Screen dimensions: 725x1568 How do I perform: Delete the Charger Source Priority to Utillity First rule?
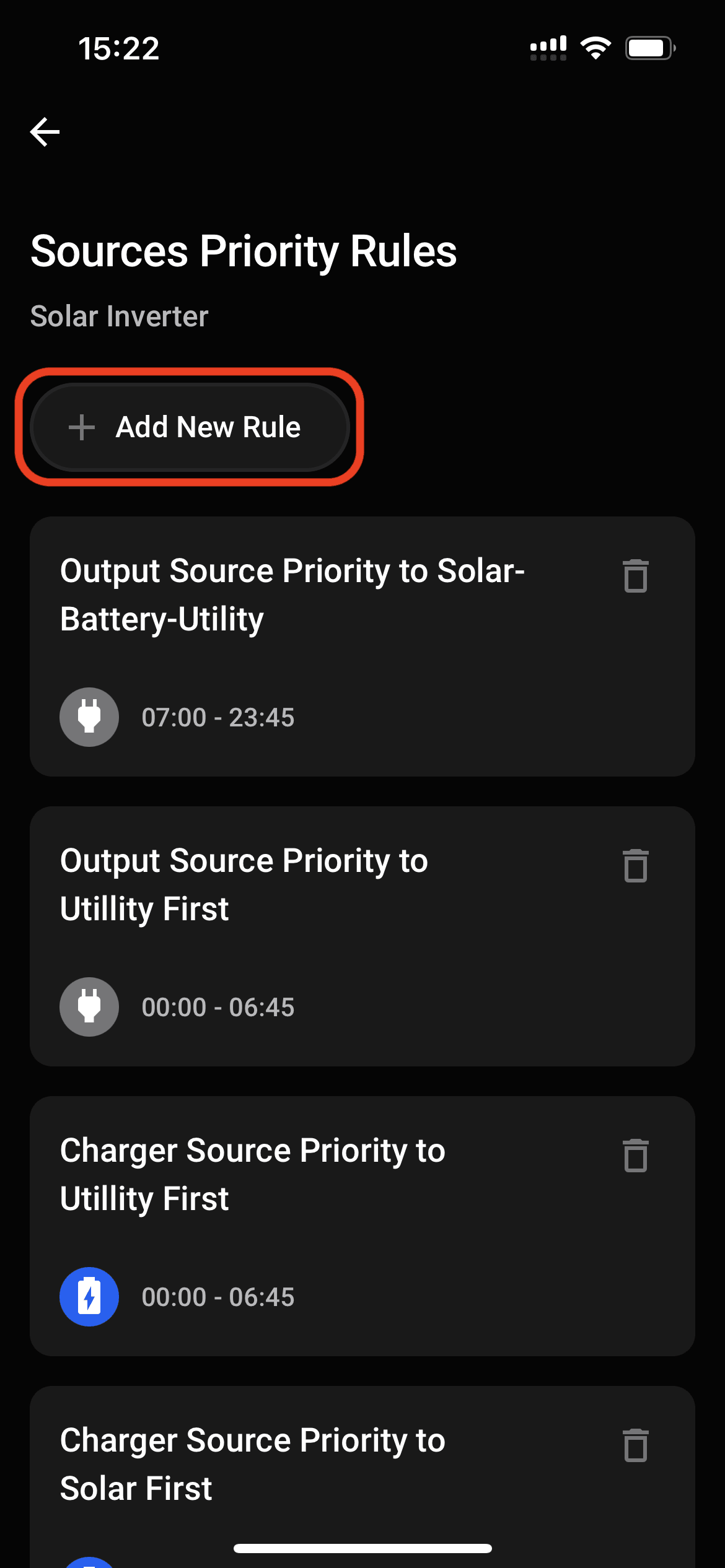coord(635,1156)
